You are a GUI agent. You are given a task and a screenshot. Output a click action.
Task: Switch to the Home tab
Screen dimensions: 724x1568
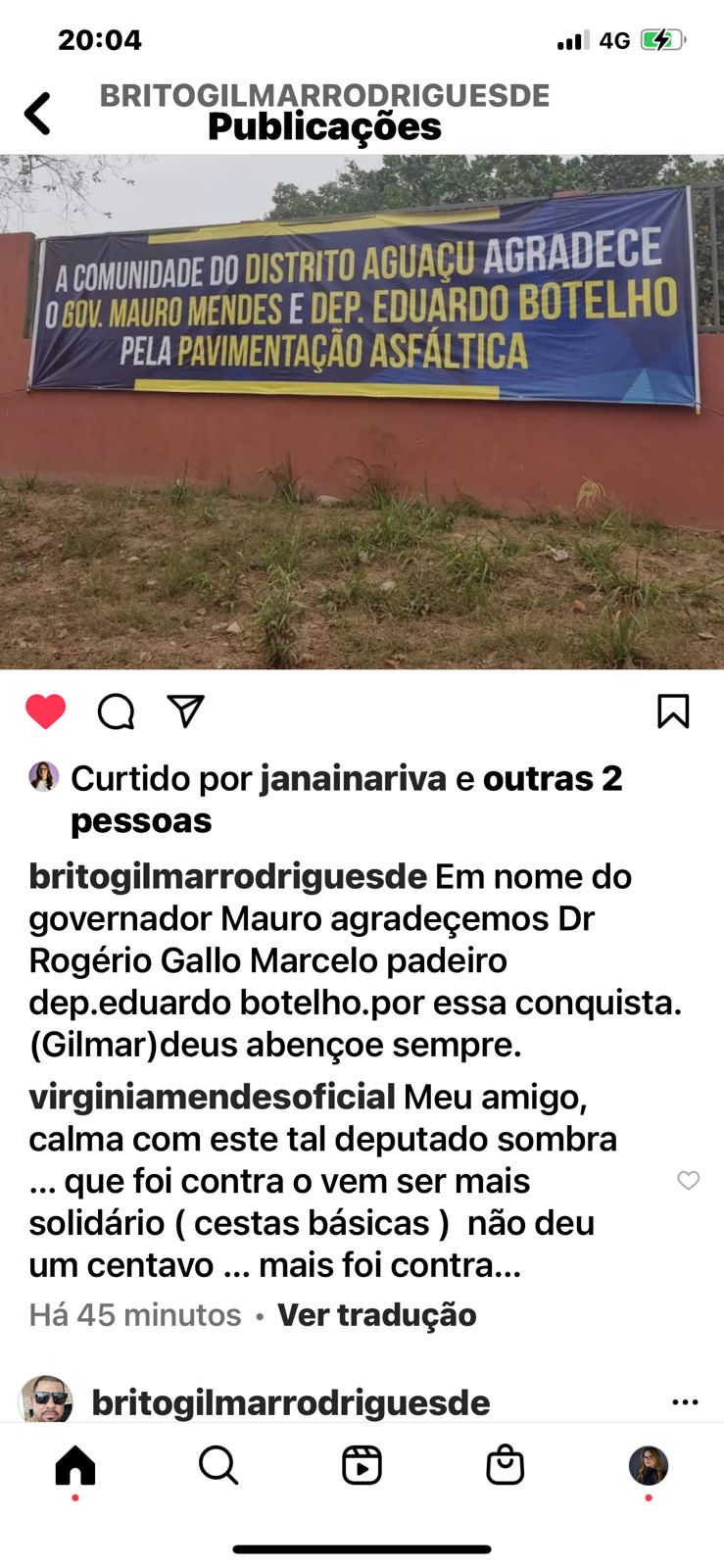coord(75,1466)
